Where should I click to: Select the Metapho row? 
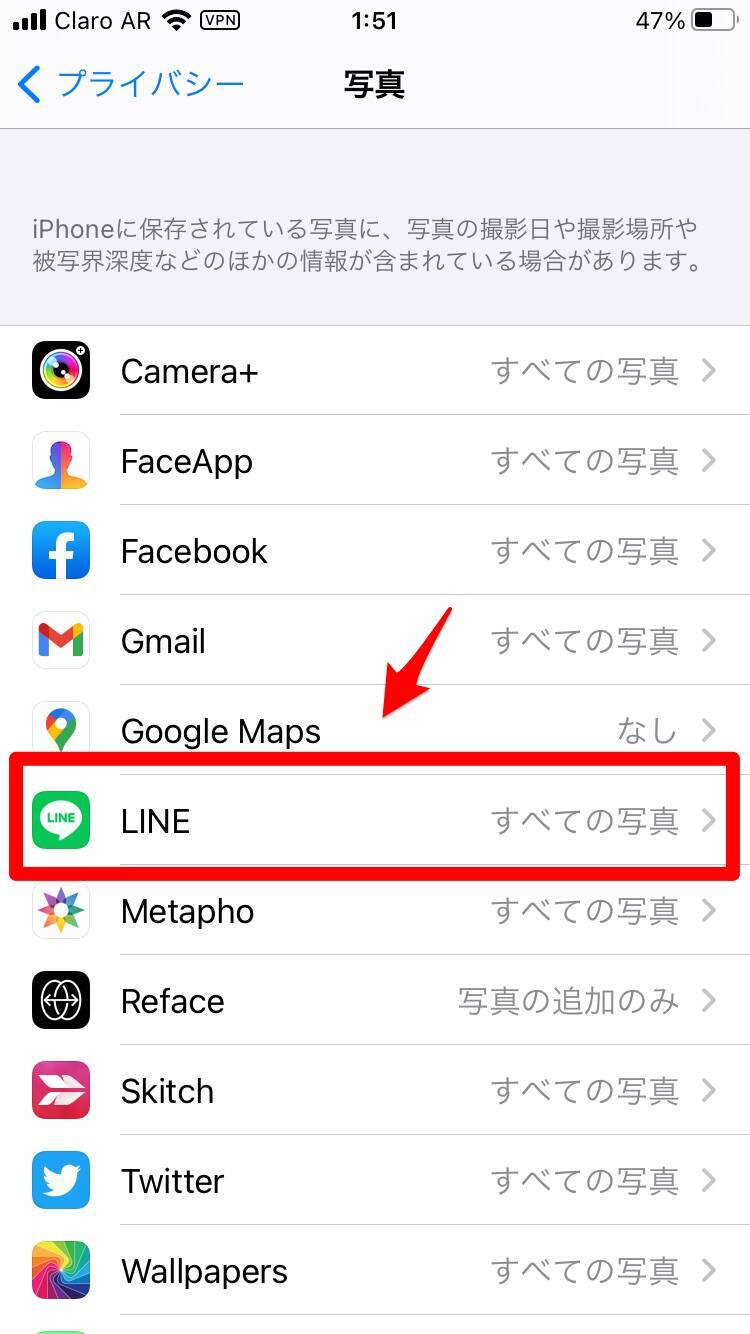375,911
